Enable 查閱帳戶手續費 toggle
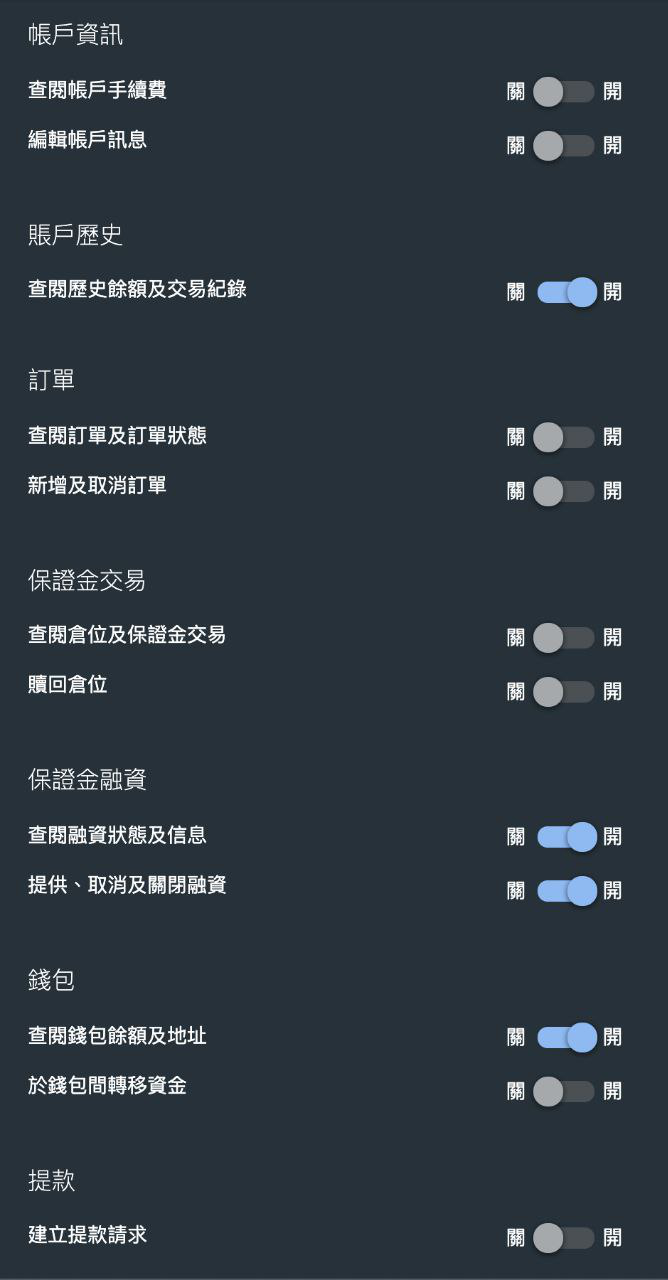668x1280 pixels. pos(564,92)
